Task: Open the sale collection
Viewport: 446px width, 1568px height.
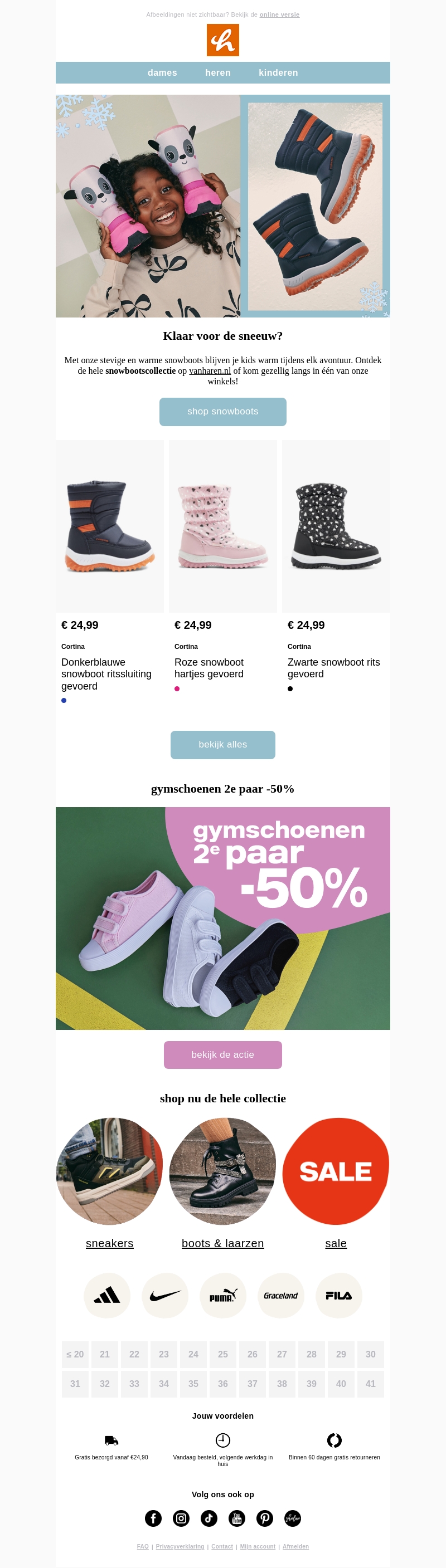Action: pos(336,1243)
